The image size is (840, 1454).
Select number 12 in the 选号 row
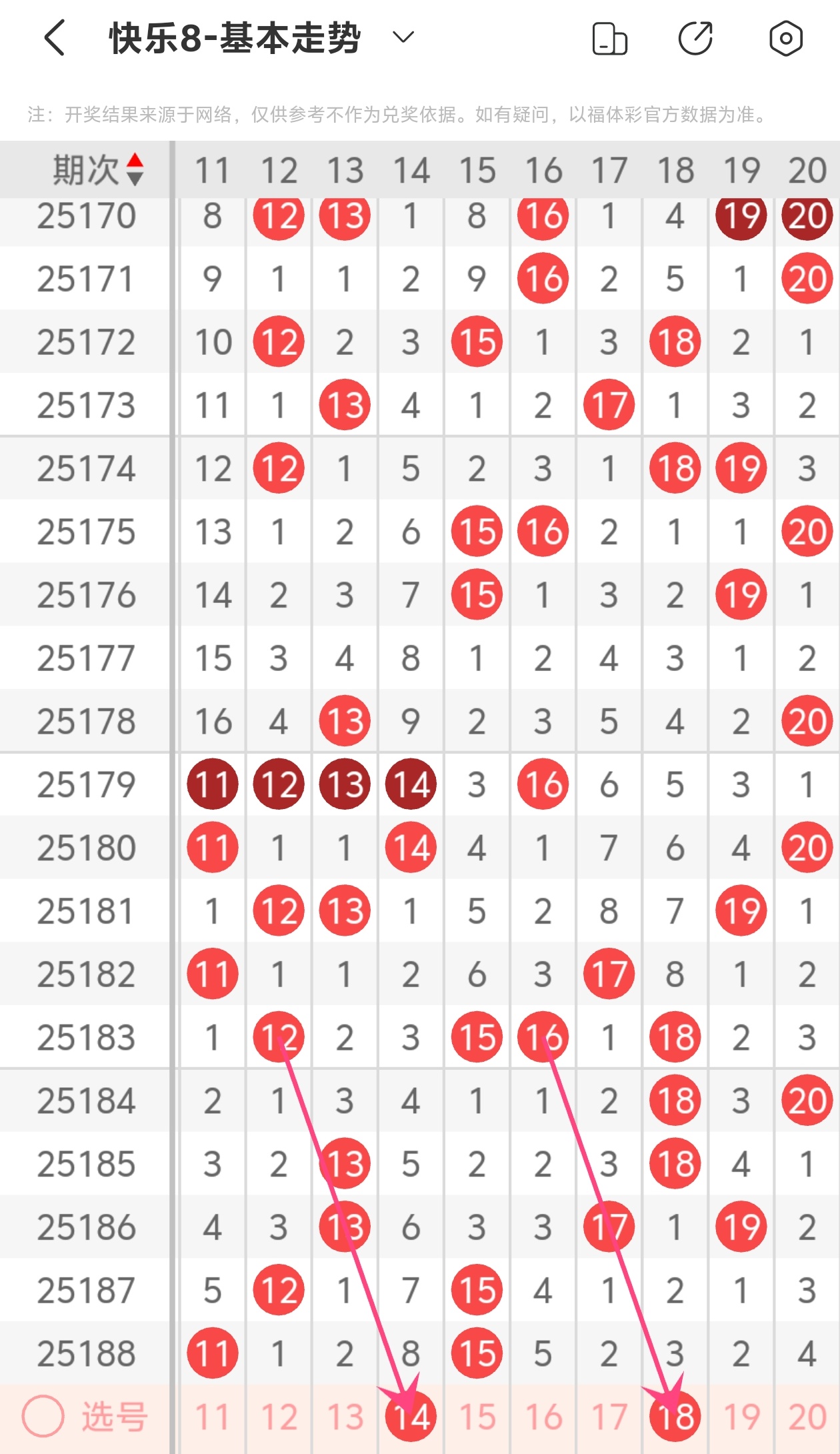pos(279,1417)
